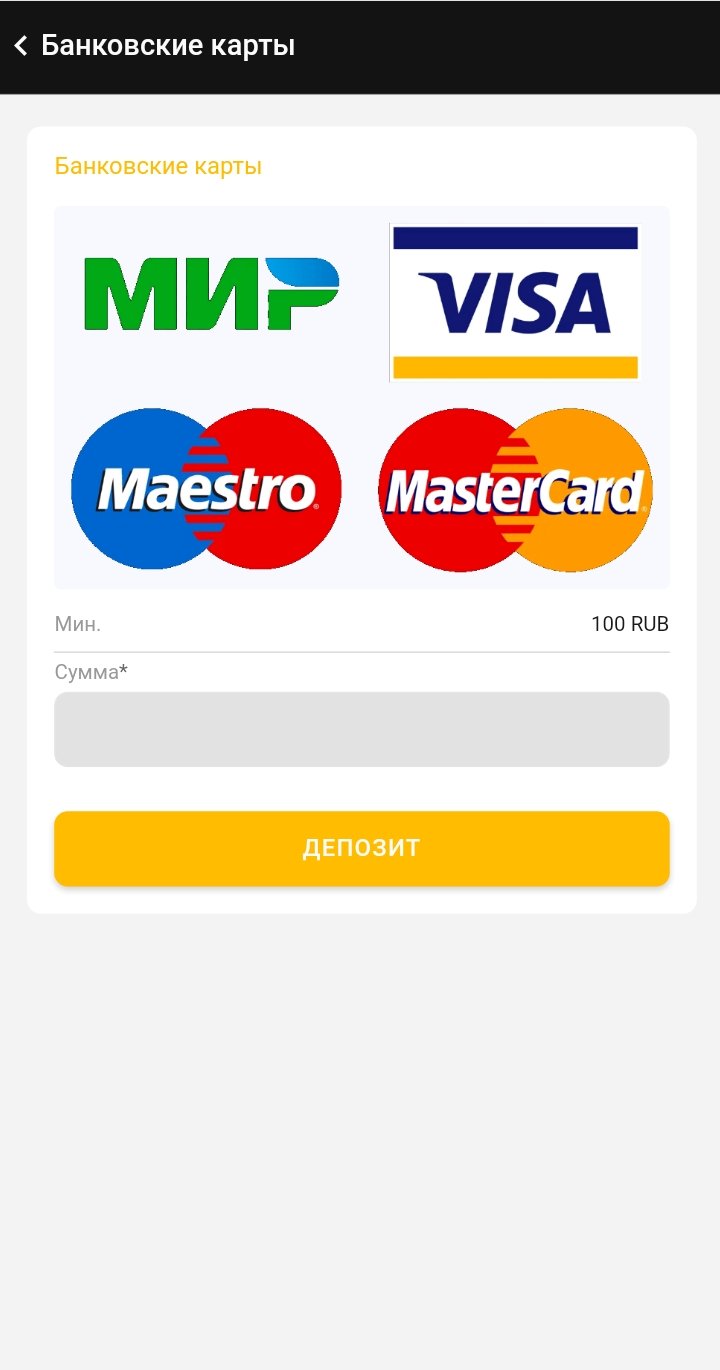Tap the ДЕПОЗИТ button
Screen dimensions: 720x1370
pyautogui.click(x=361, y=848)
